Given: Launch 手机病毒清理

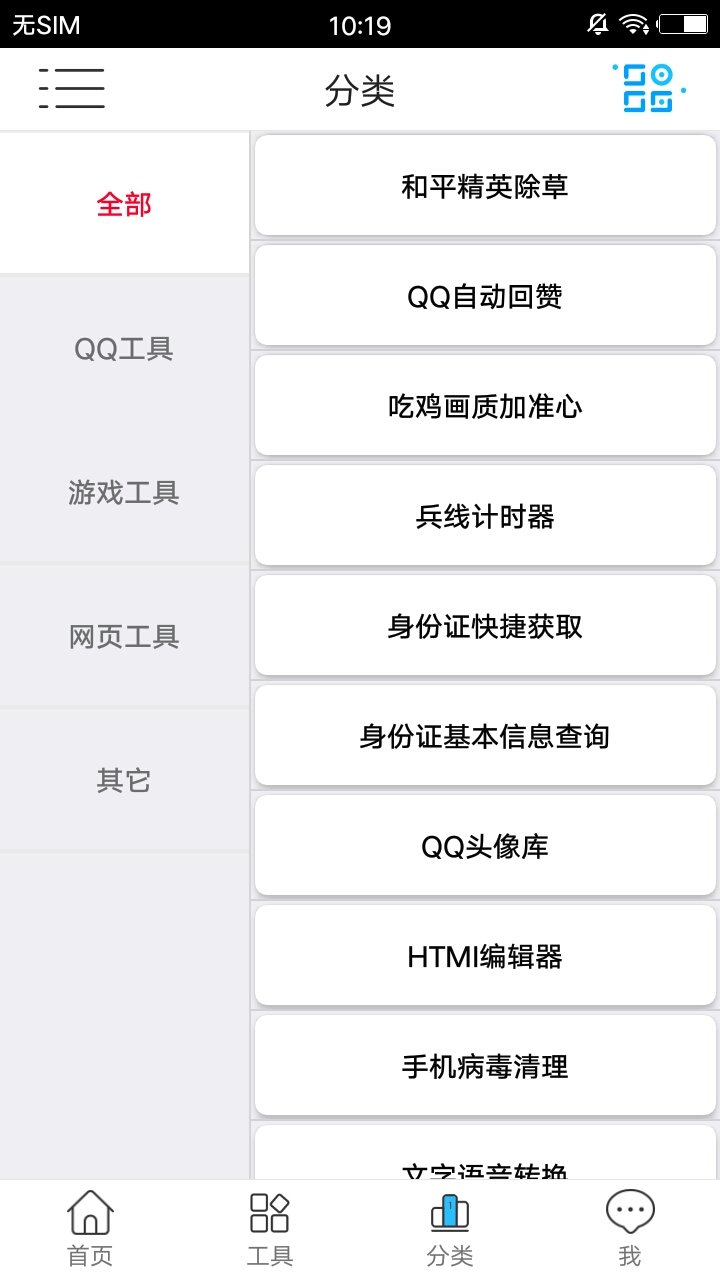Looking at the screenshot, I should point(485,1067).
